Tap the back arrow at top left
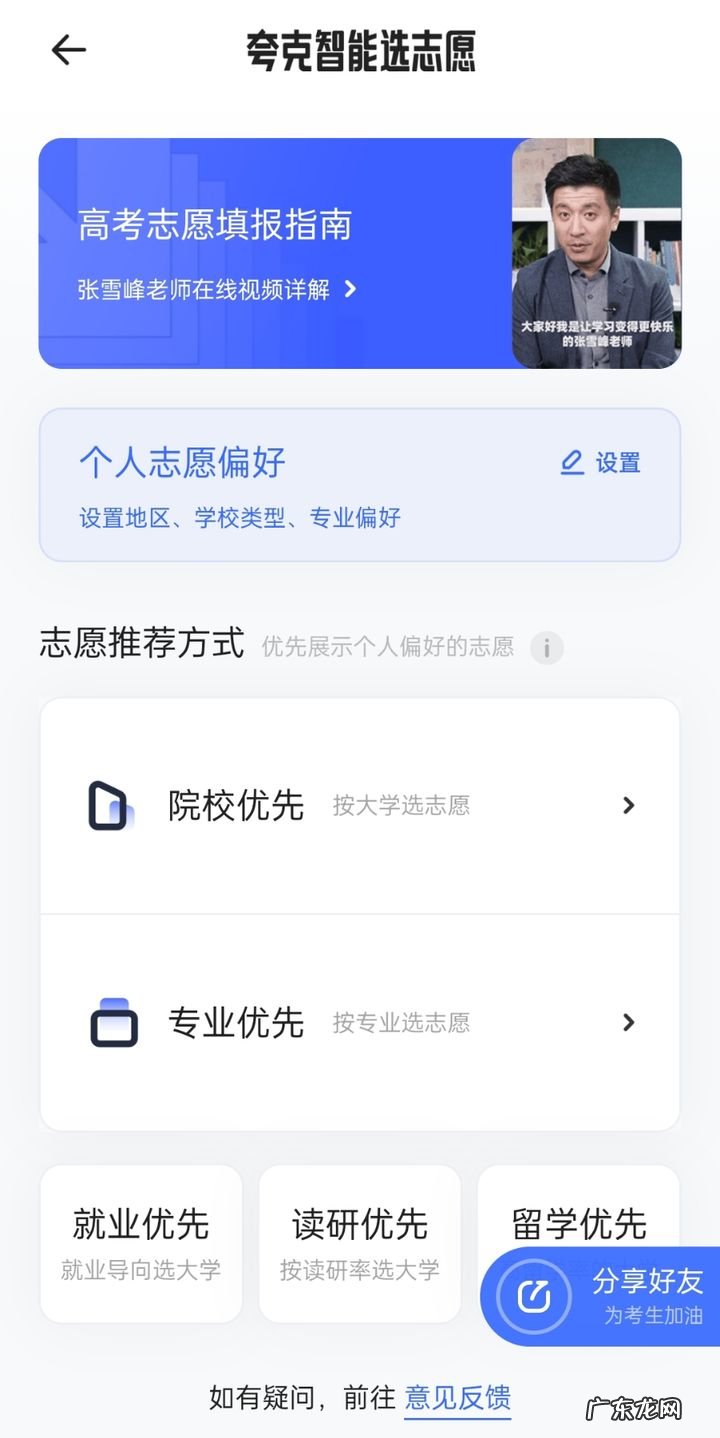 pos(67,49)
